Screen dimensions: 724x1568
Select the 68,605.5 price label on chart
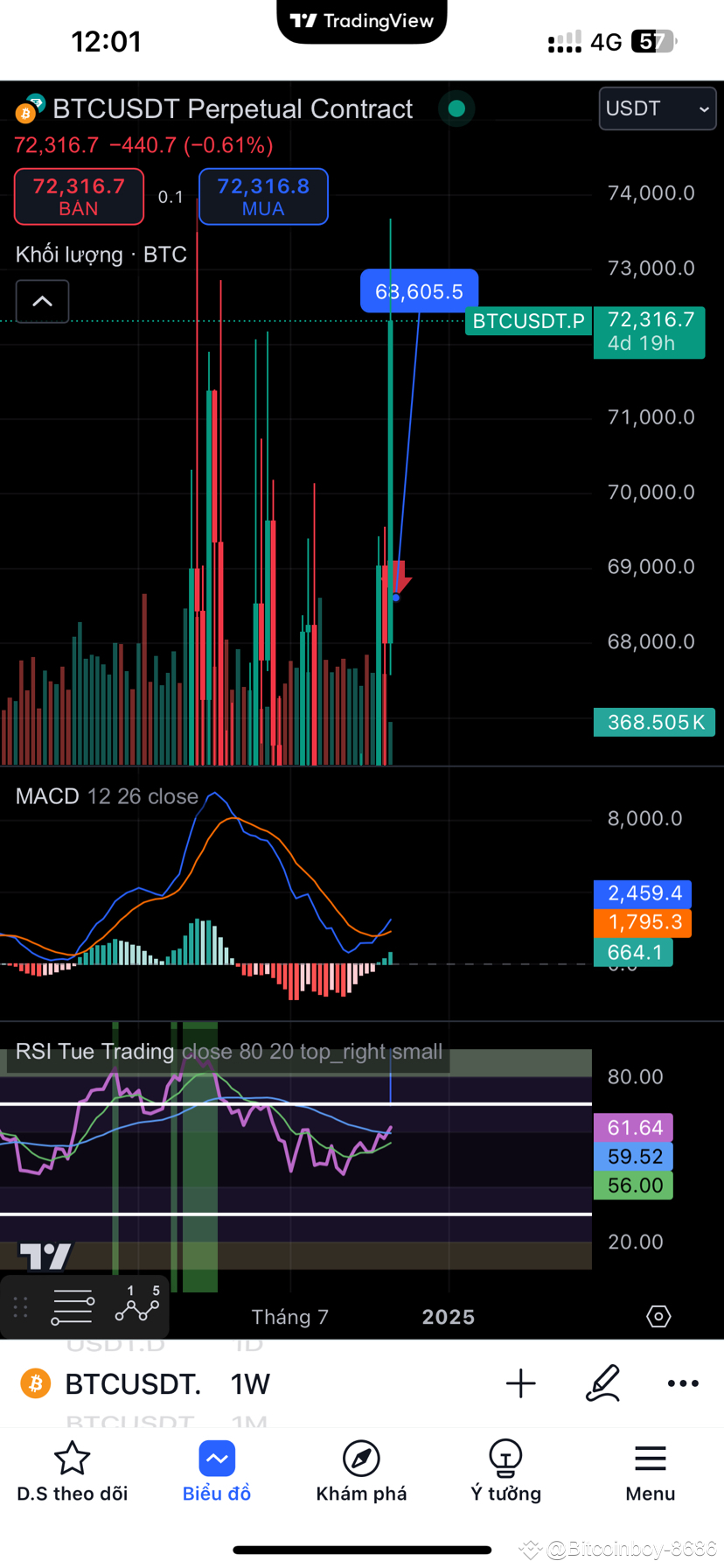[x=418, y=290]
